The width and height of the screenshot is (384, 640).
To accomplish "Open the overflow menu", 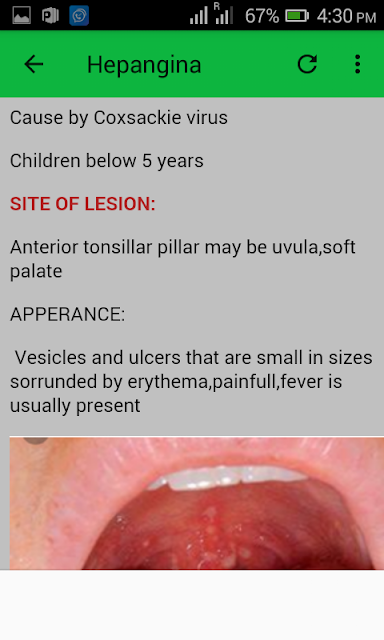I will tap(357, 64).
